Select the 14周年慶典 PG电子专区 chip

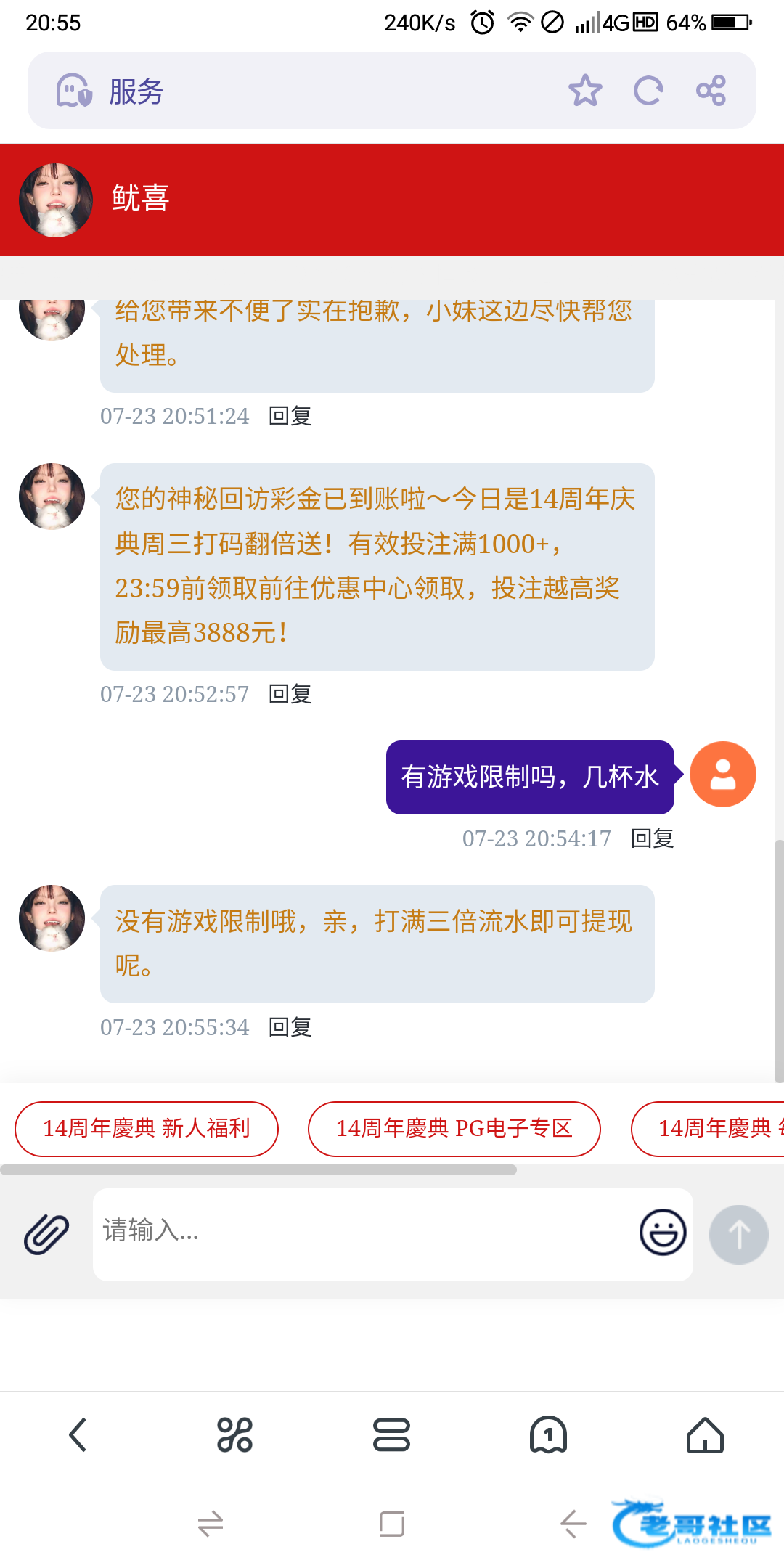pyautogui.click(x=454, y=1129)
